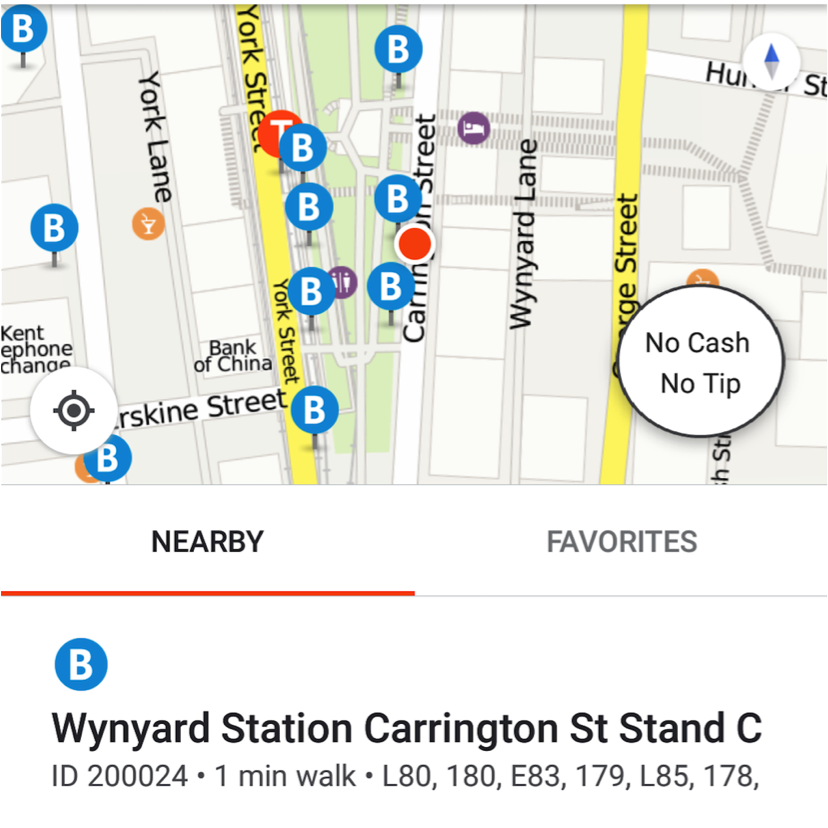Tap the No Cash No Tip bubble
828x828 pixels.
coord(698,362)
